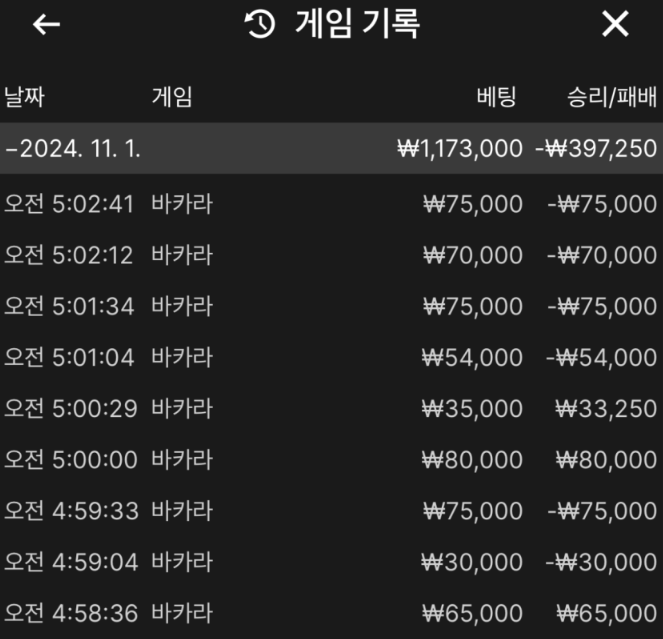Open the 오전 5:02:12 바카라 record
This screenshot has height=639, width=663.
pos(332,255)
